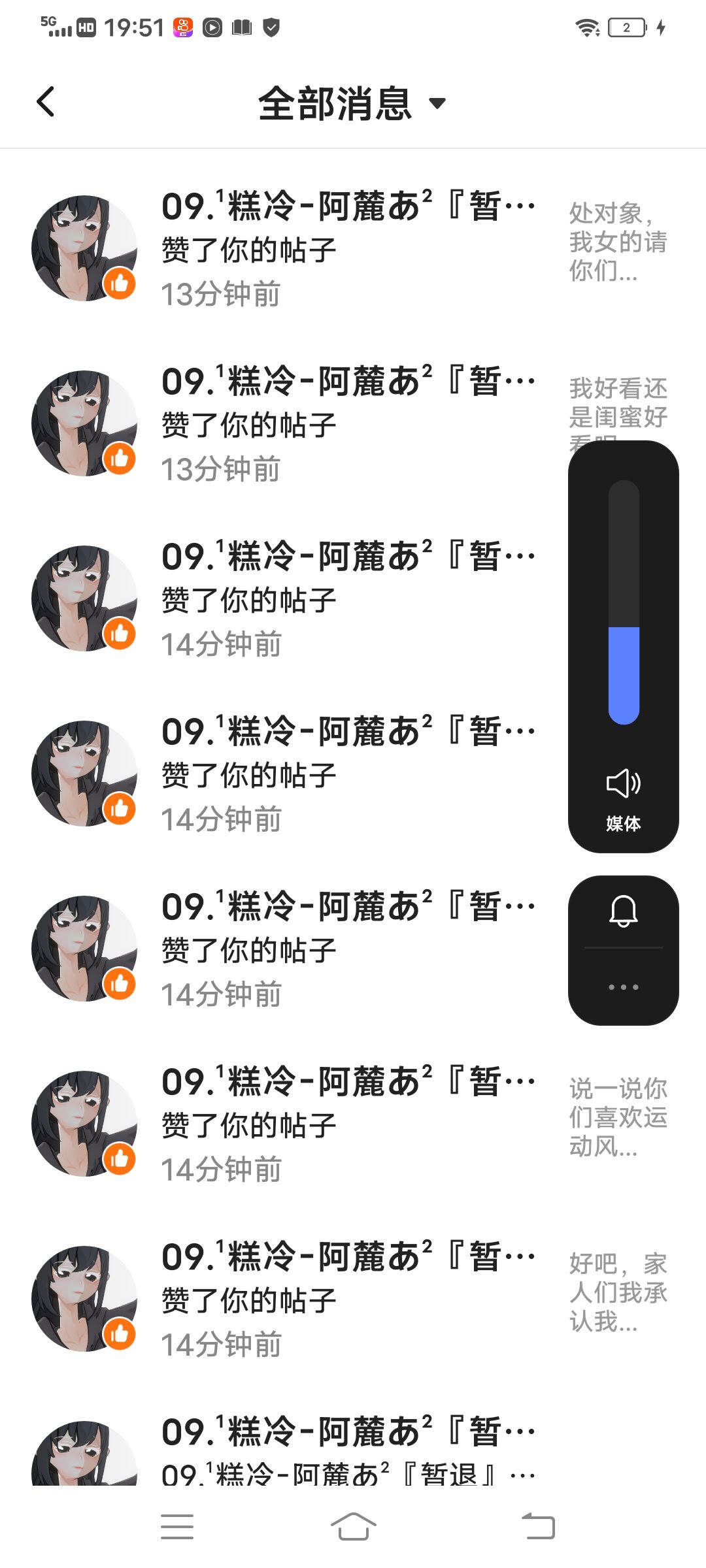Tap the system home button
Viewport: 706px width, 1568px height.
pyautogui.click(x=353, y=1527)
